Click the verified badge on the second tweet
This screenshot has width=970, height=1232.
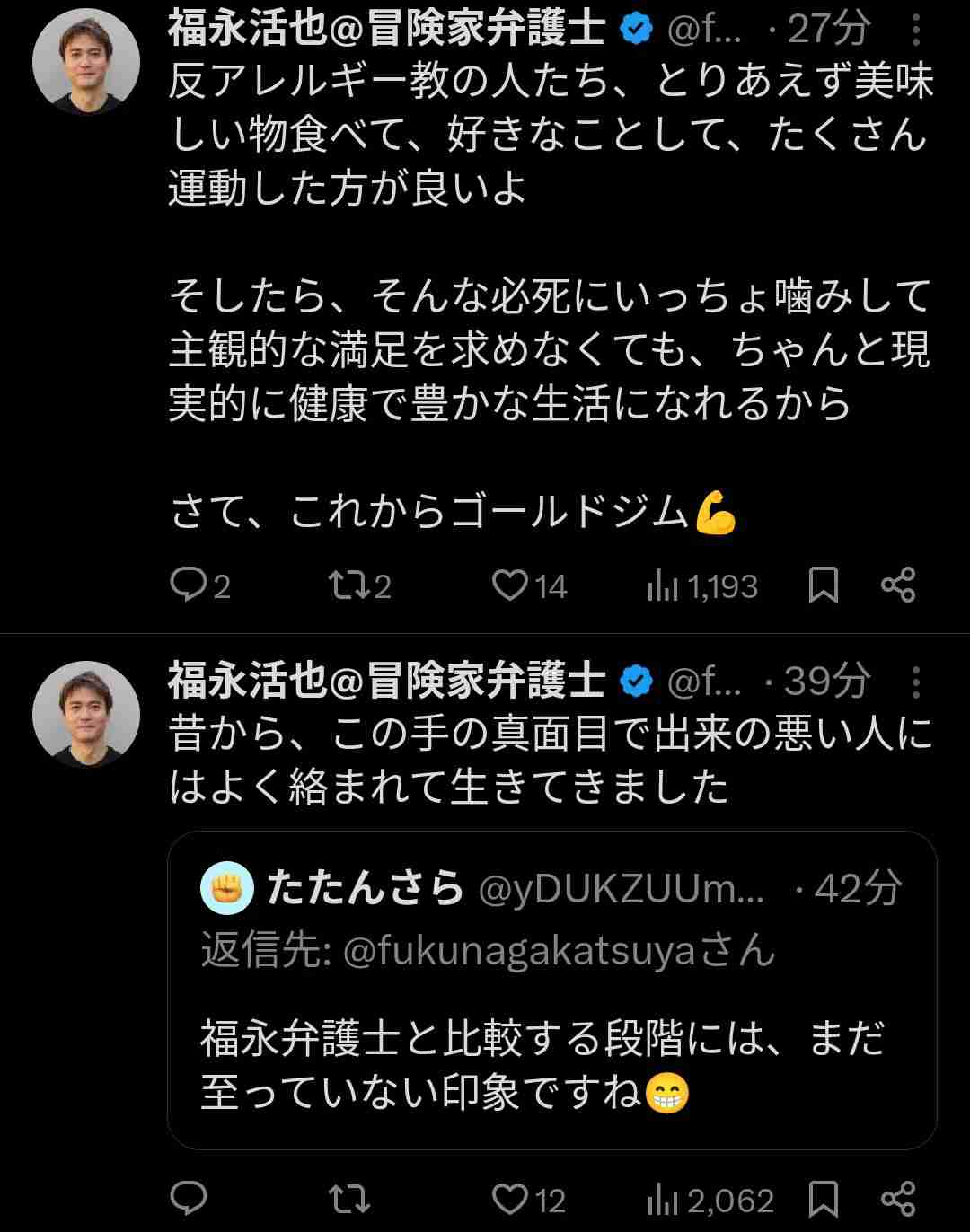pos(637,682)
